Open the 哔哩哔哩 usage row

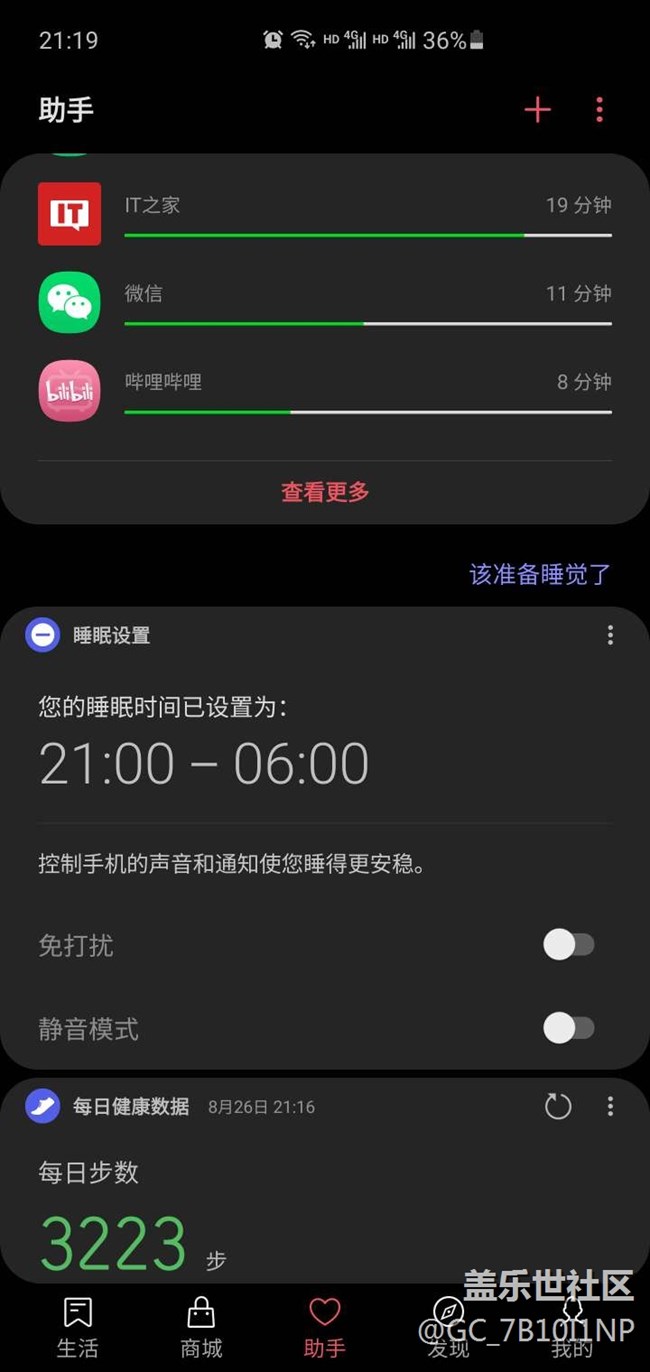[x=325, y=390]
